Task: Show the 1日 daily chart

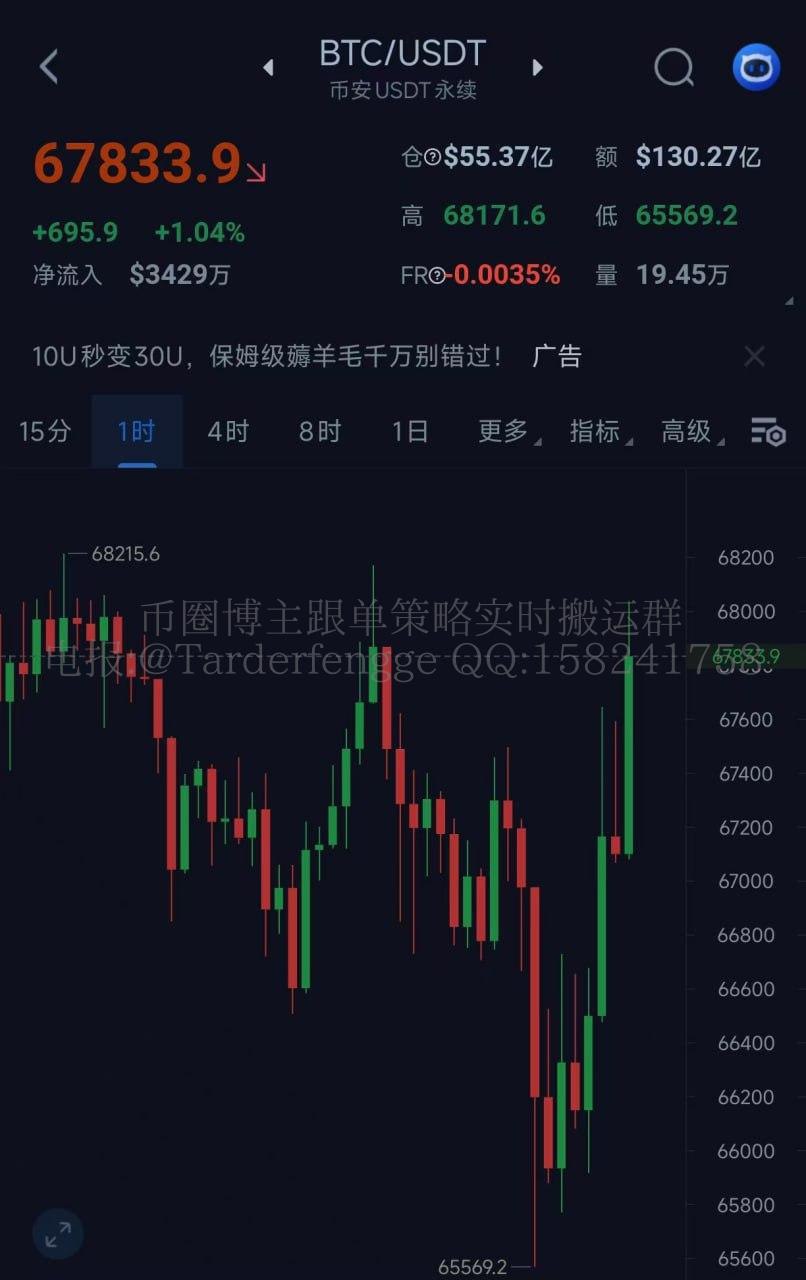Action: pyautogui.click(x=410, y=431)
